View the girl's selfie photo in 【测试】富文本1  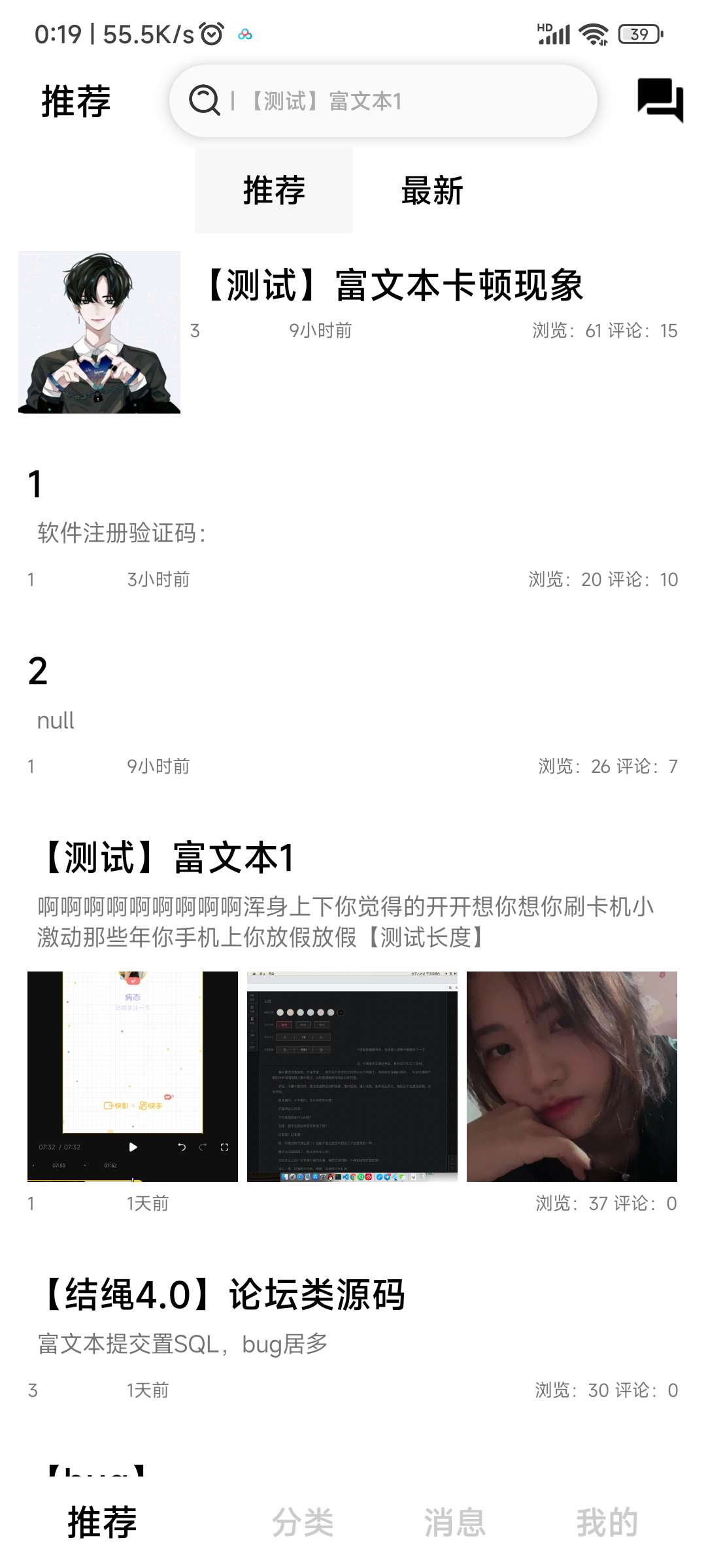coord(572,1076)
